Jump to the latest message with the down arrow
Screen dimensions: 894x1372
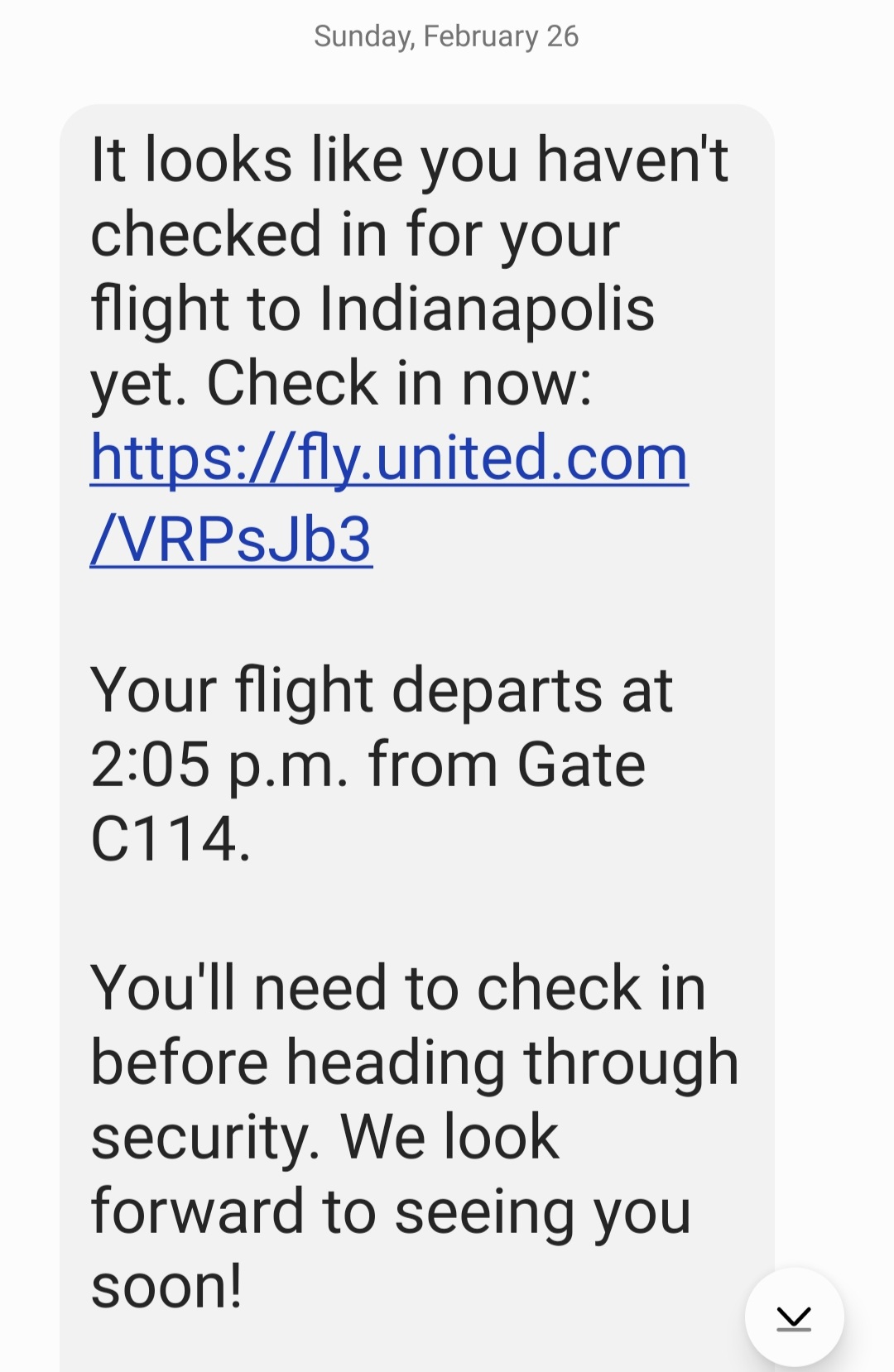[794, 1317]
